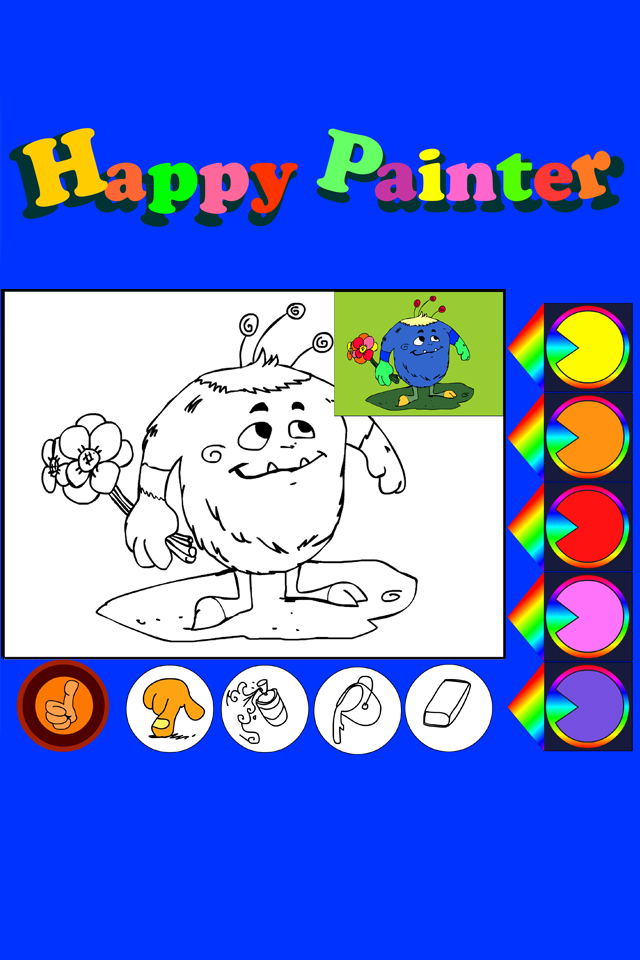Image resolution: width=640 pixels, height=960 pixels.
Task: Open the colored monster reference picture
Action: click(418, 353)
